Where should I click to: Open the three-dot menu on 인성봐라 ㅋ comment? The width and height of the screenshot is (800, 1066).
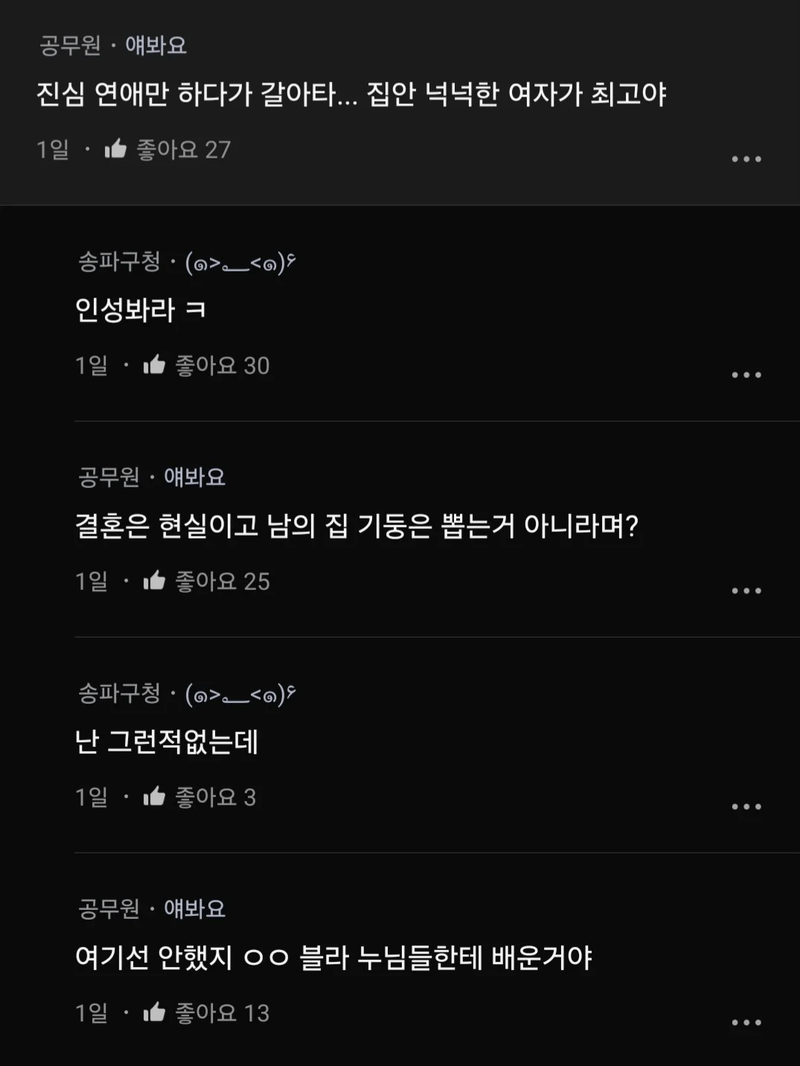(745, 374)
